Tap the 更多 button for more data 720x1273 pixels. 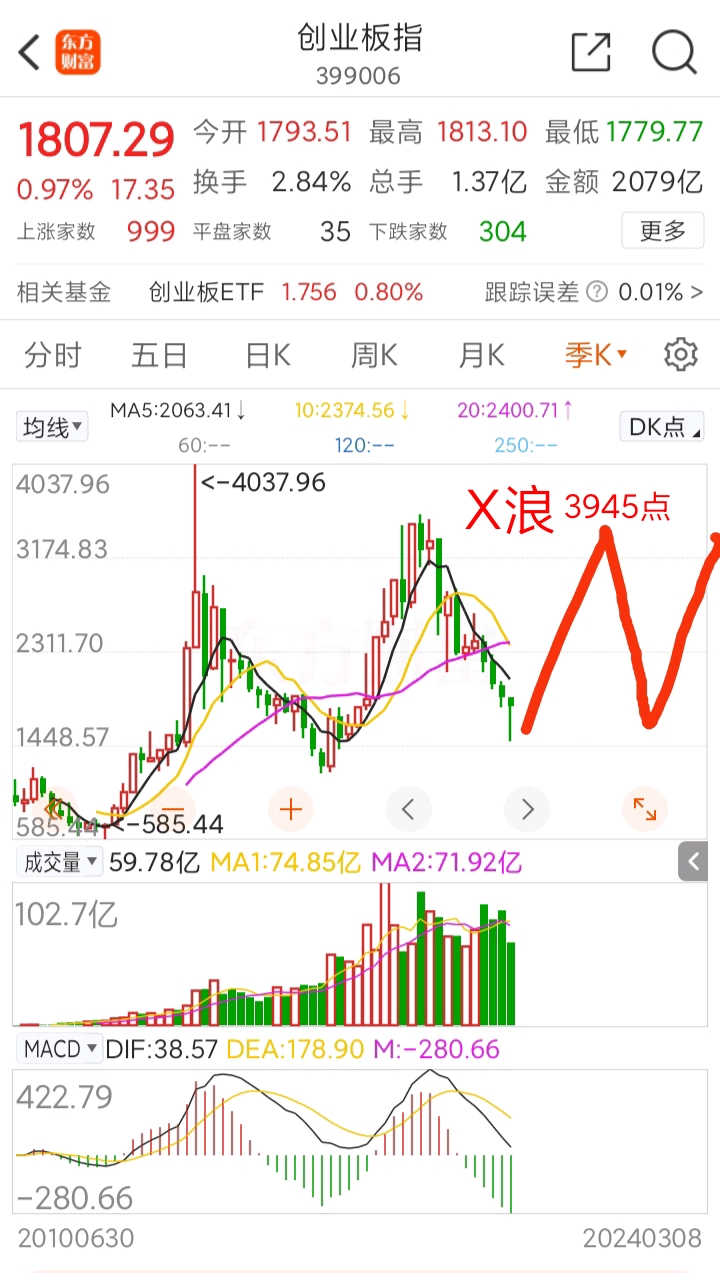coord(662,231)
